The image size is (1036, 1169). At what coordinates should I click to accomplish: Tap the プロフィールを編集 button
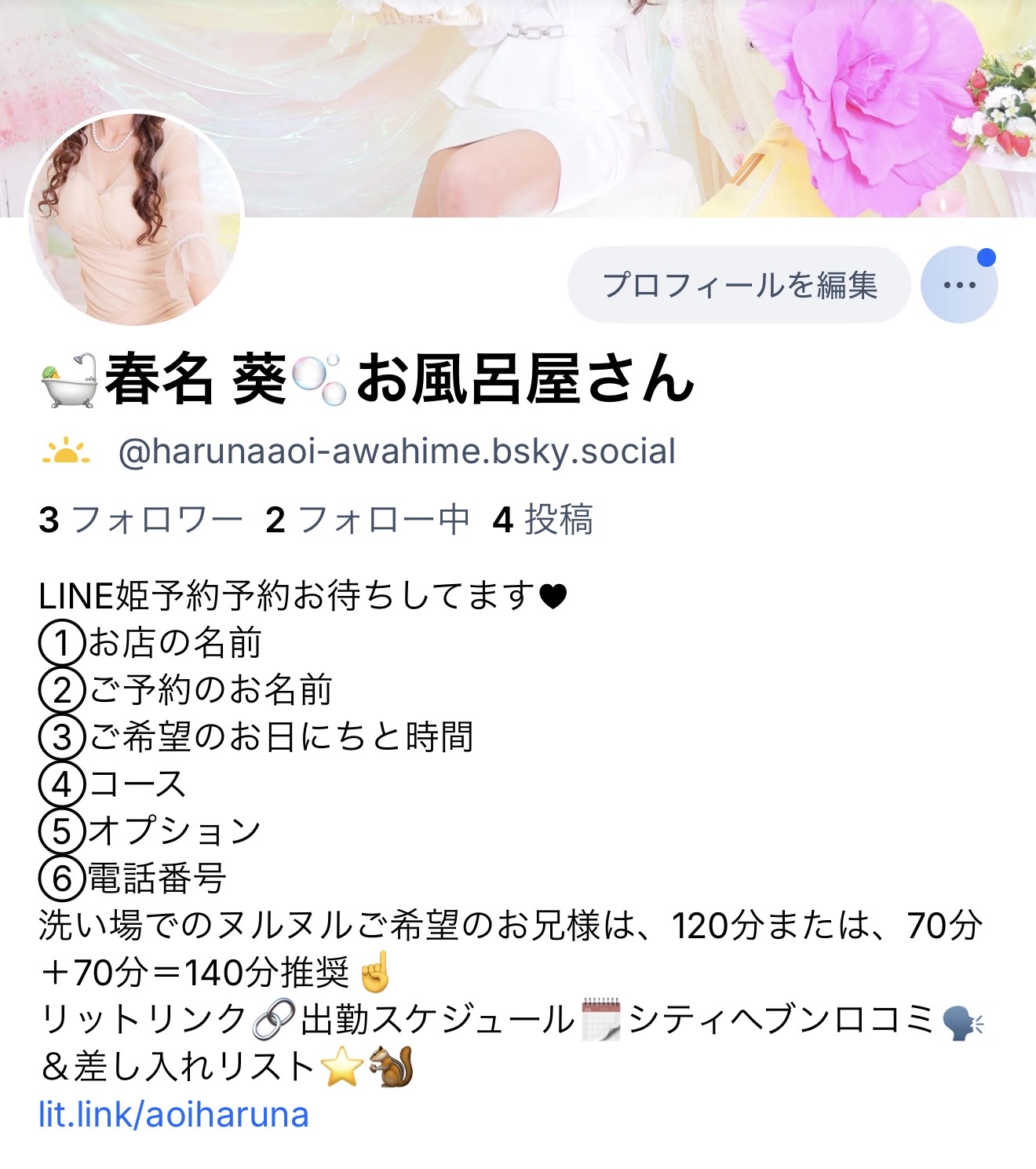coord(739,284)
